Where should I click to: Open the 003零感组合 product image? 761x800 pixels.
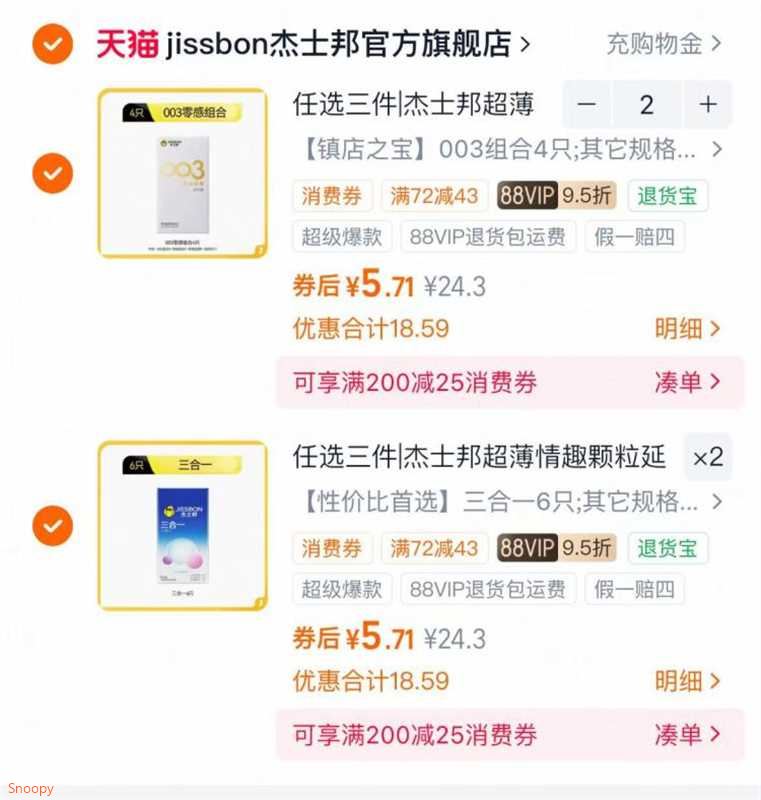(x=182, y=173)
